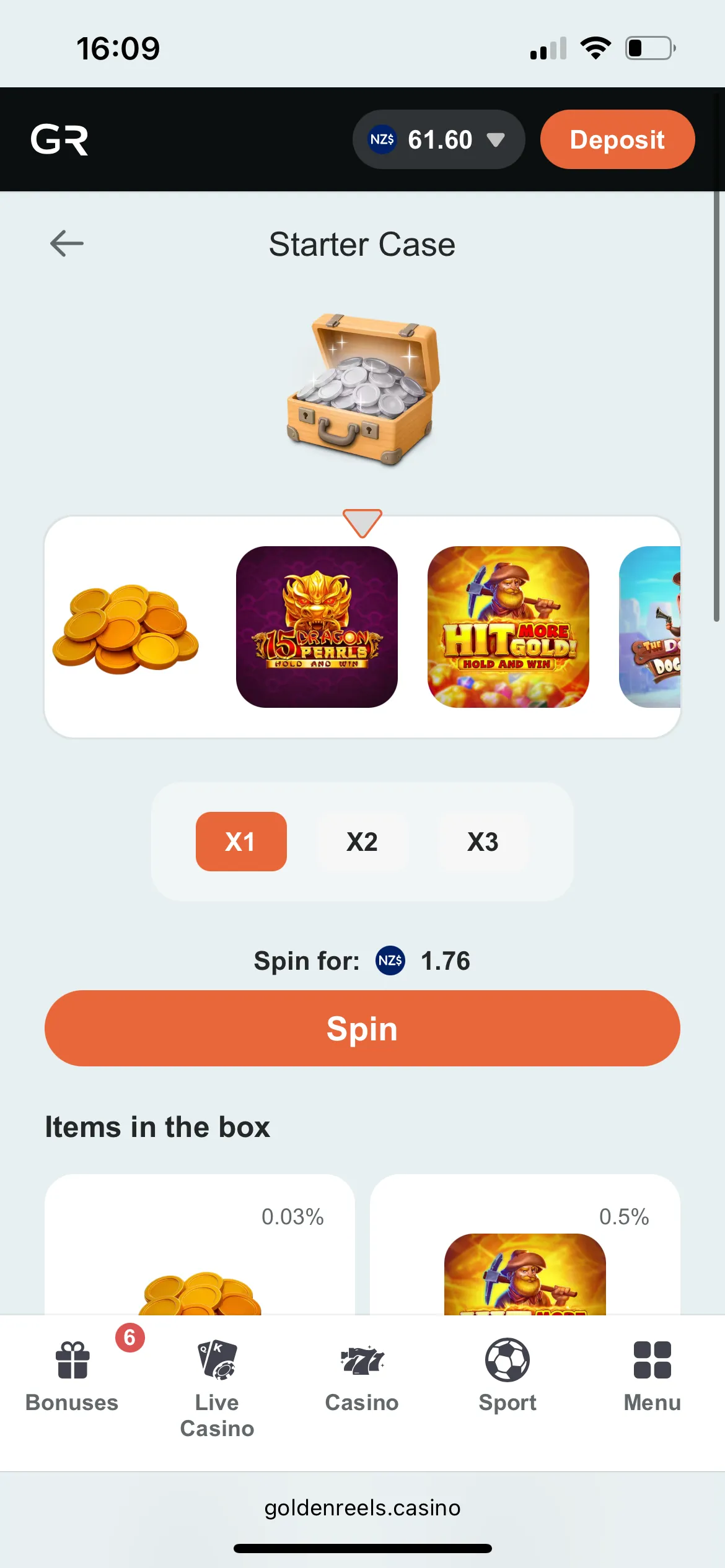
Task: Open the GR logo home link
Action: pos(59,139)
